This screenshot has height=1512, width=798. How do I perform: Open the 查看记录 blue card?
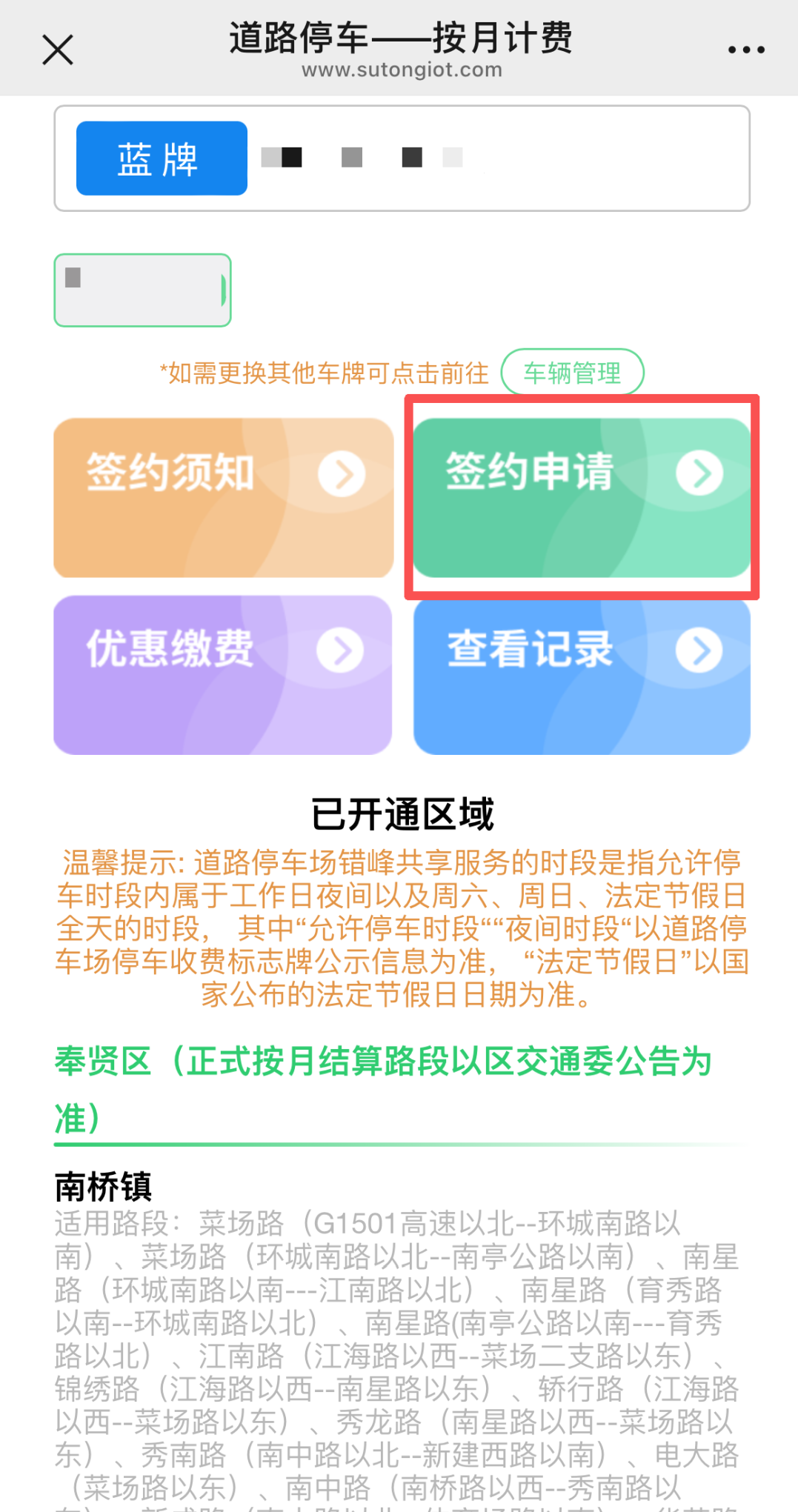582,674
